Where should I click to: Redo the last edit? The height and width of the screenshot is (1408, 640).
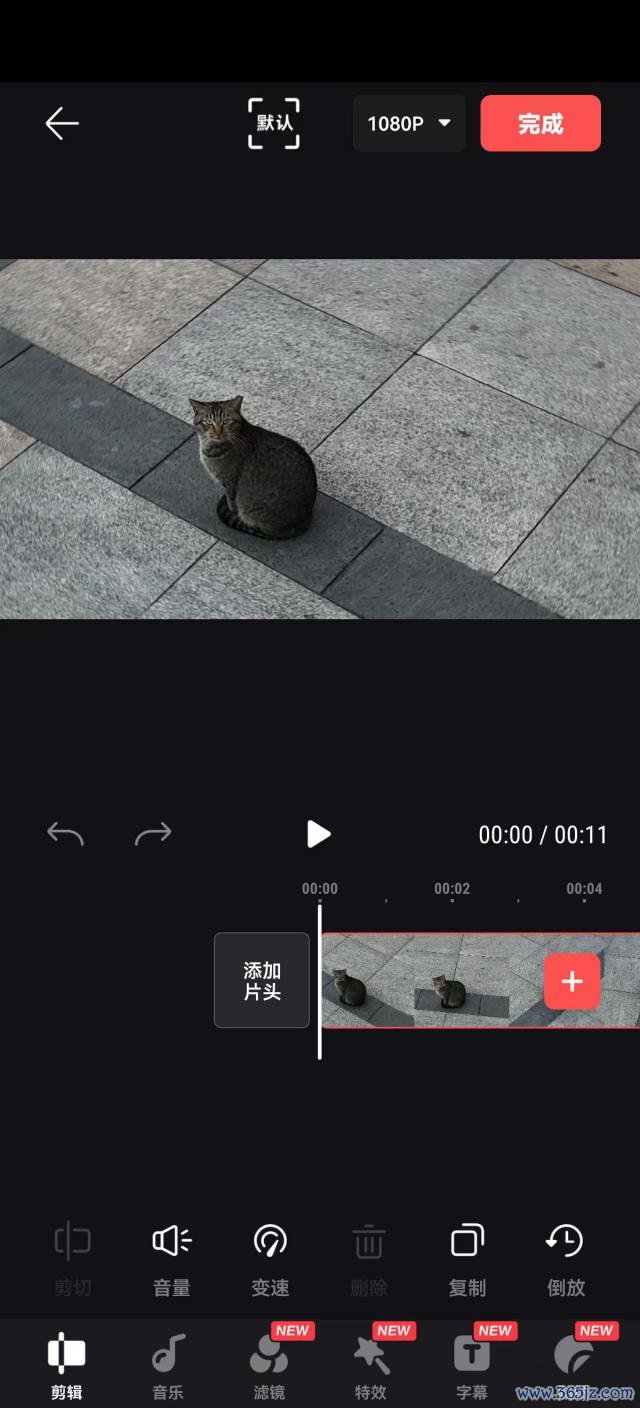click(153, 833)
